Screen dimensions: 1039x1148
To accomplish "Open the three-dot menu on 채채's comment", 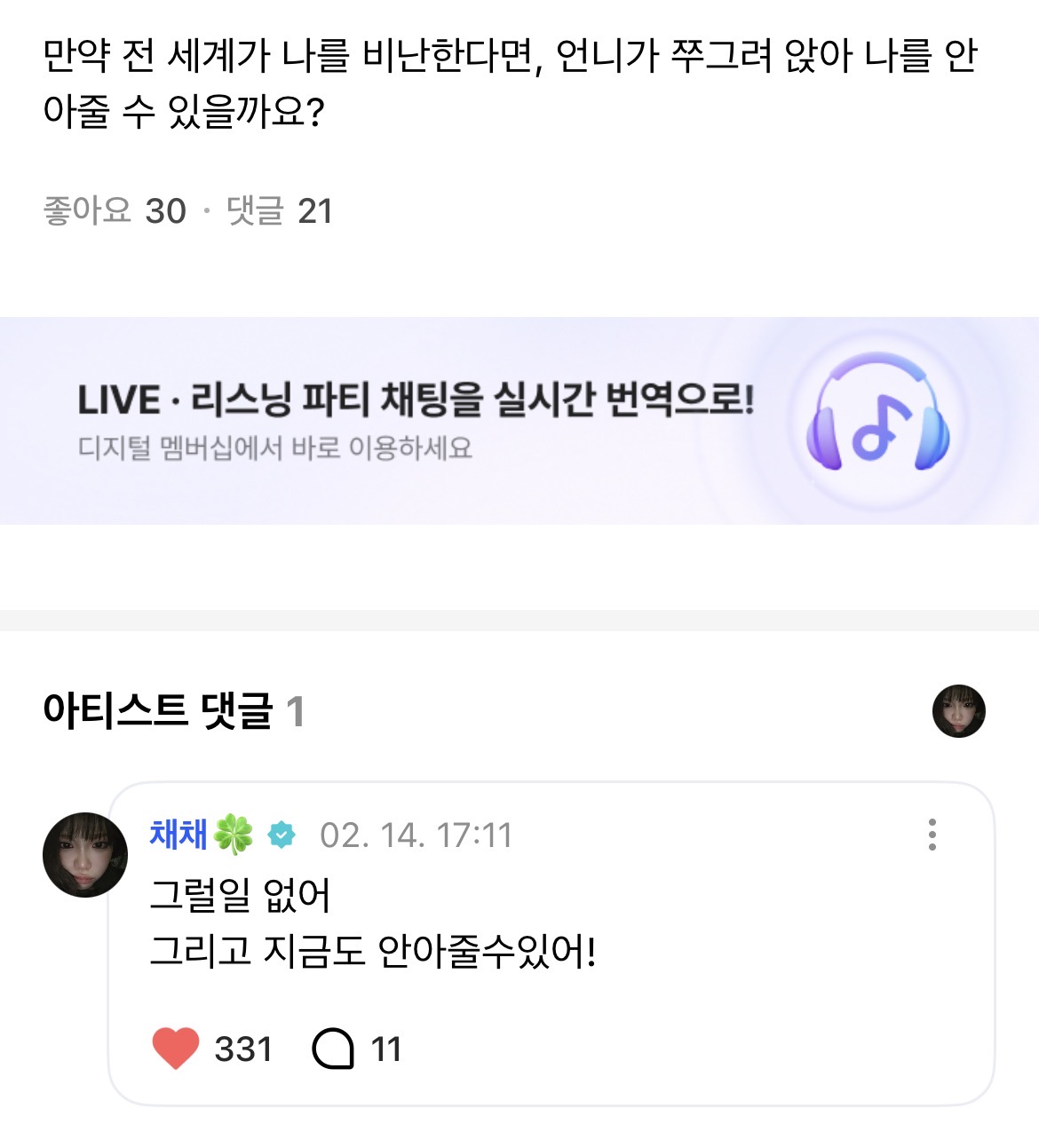I will (932, 835).
